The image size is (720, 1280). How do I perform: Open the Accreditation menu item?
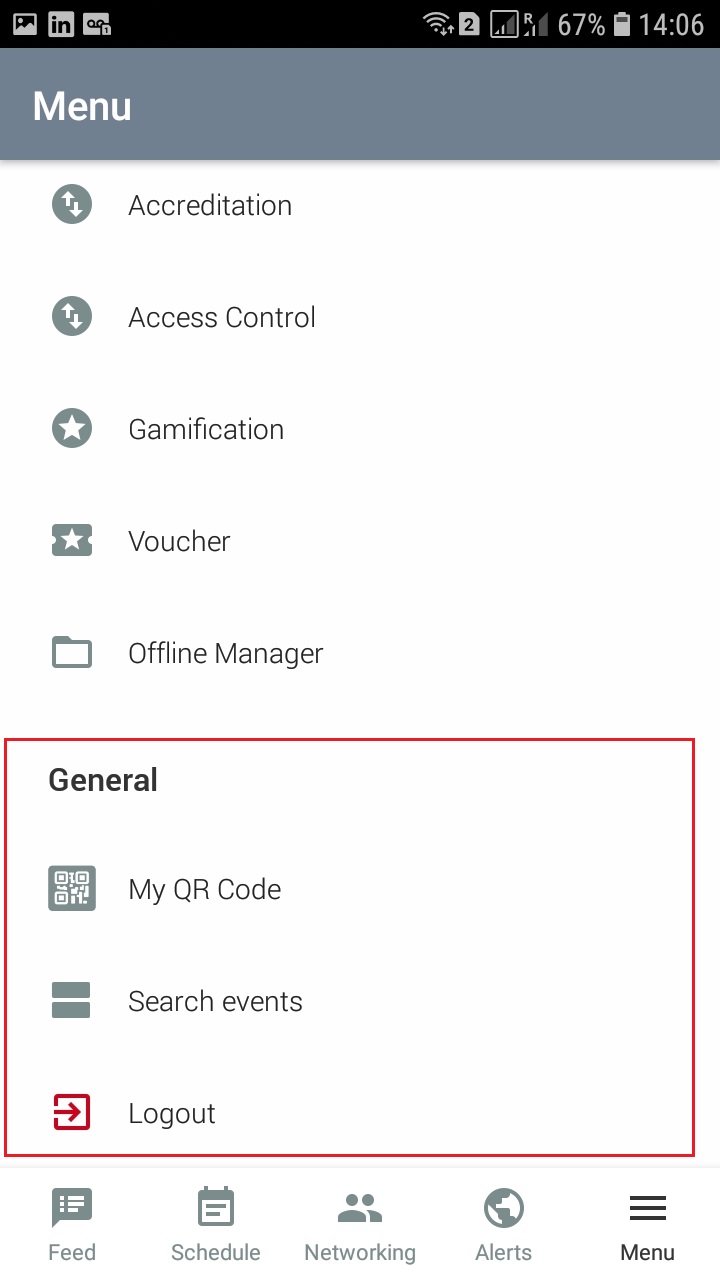pyautogui.click(x=360, y=205)
